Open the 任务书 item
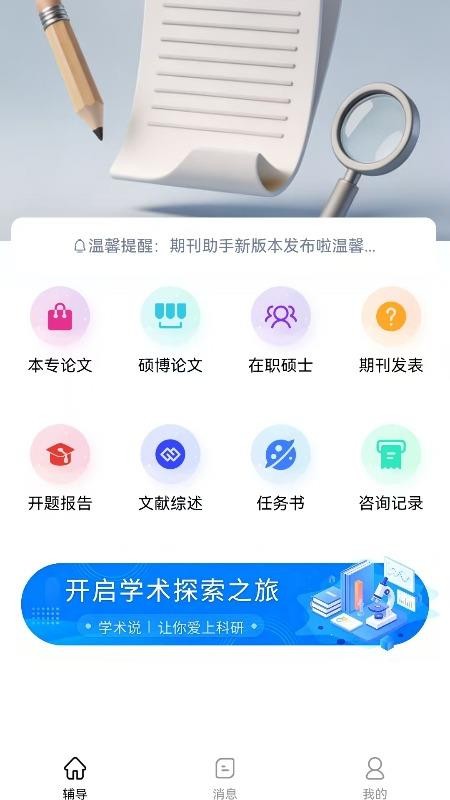Screen dimensions: 450x800 tap(281, 468)
